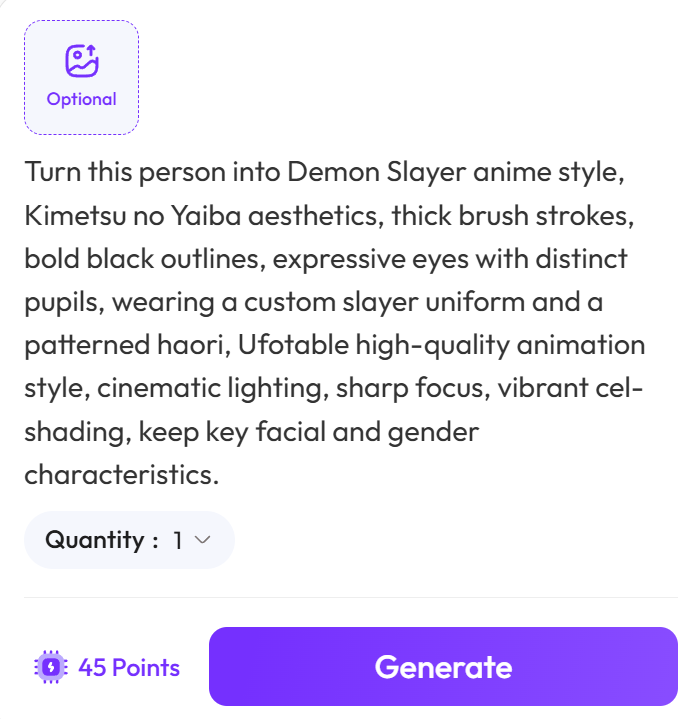Edit the Demon Slayer prompt text
This screenshot has height=719, width=691.
click(x=335, y=322)
